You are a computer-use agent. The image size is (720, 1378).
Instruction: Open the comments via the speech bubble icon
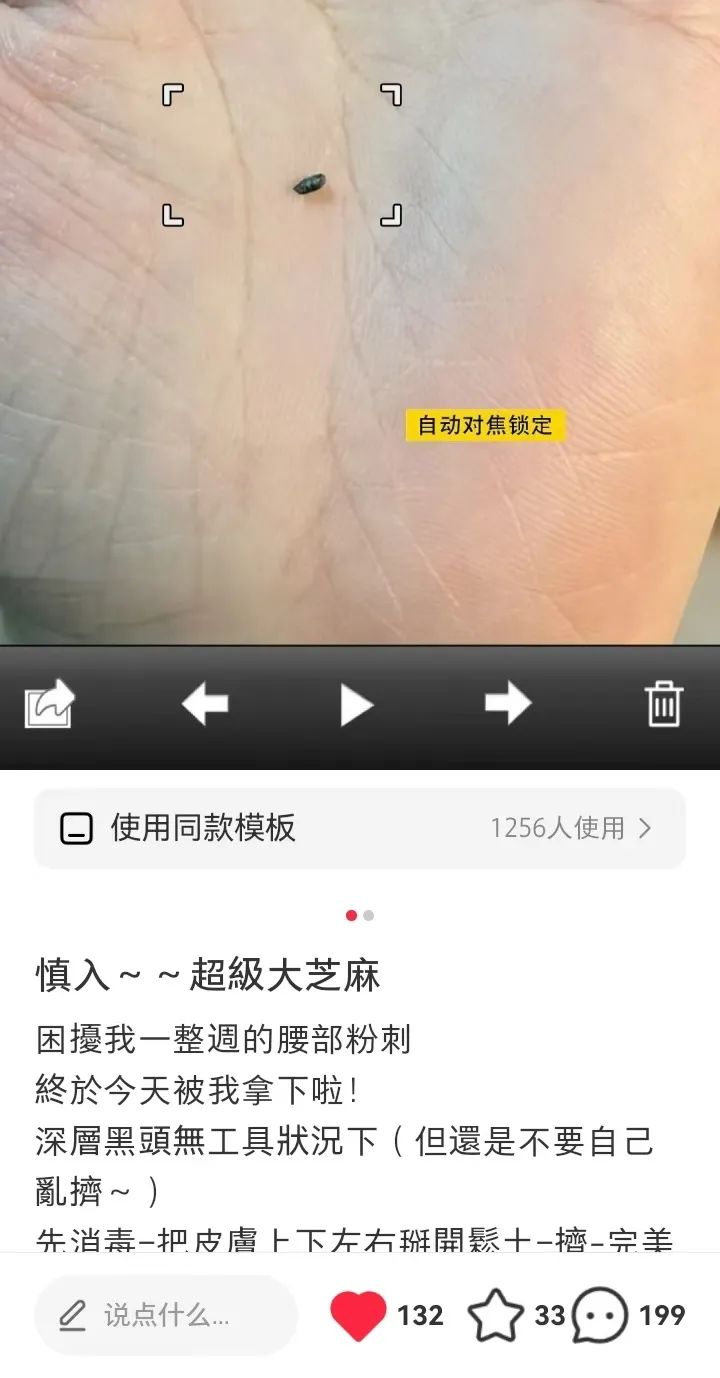[600, 1315]
